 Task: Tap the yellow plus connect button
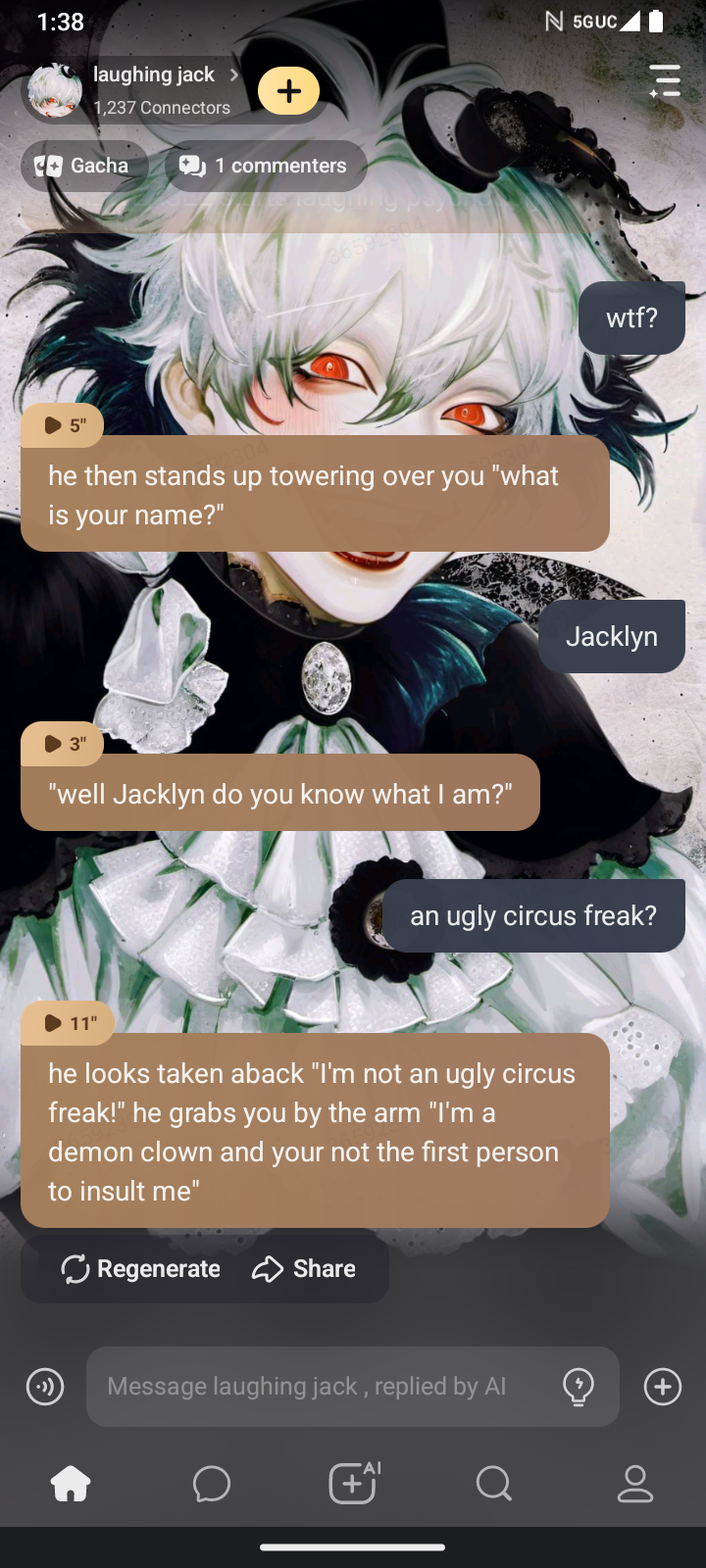[288, 91]
